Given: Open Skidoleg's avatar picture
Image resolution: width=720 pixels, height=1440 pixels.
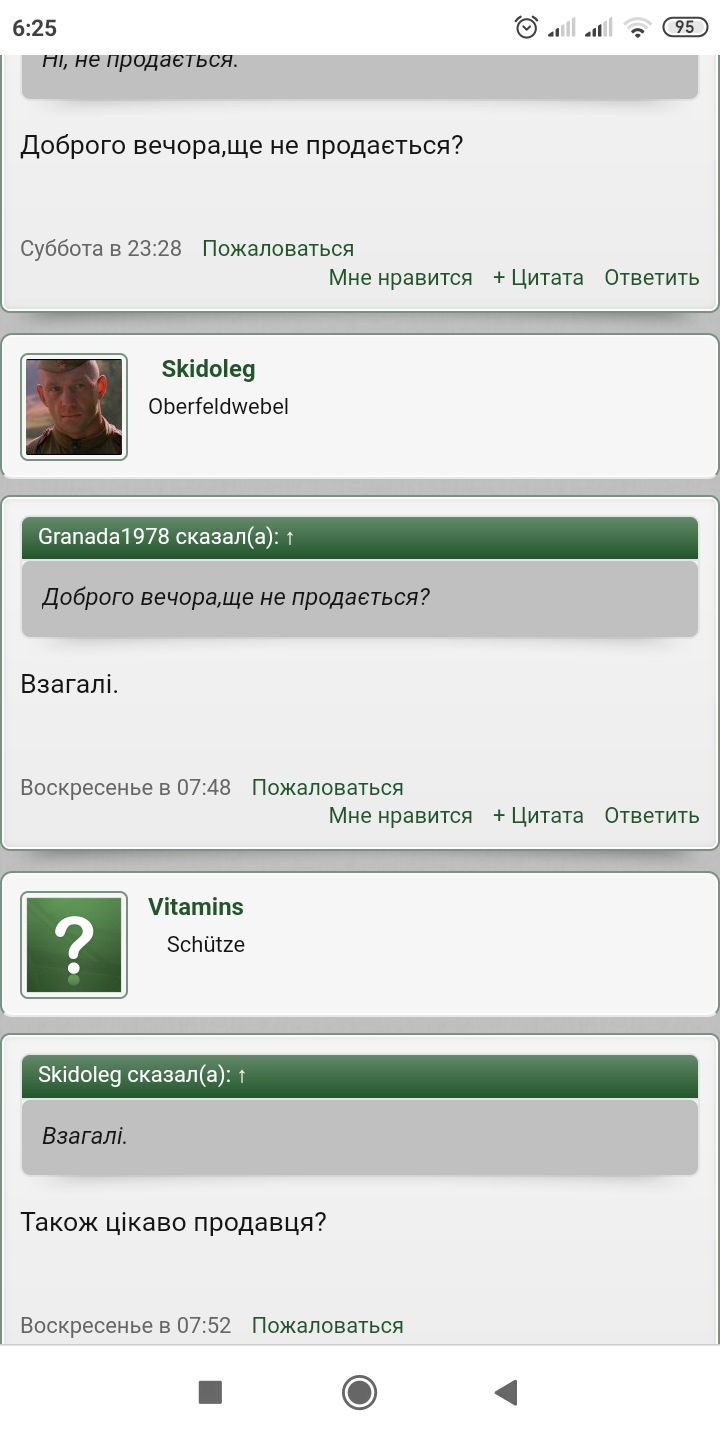Looking at the screenshot, I should point(74,407).
